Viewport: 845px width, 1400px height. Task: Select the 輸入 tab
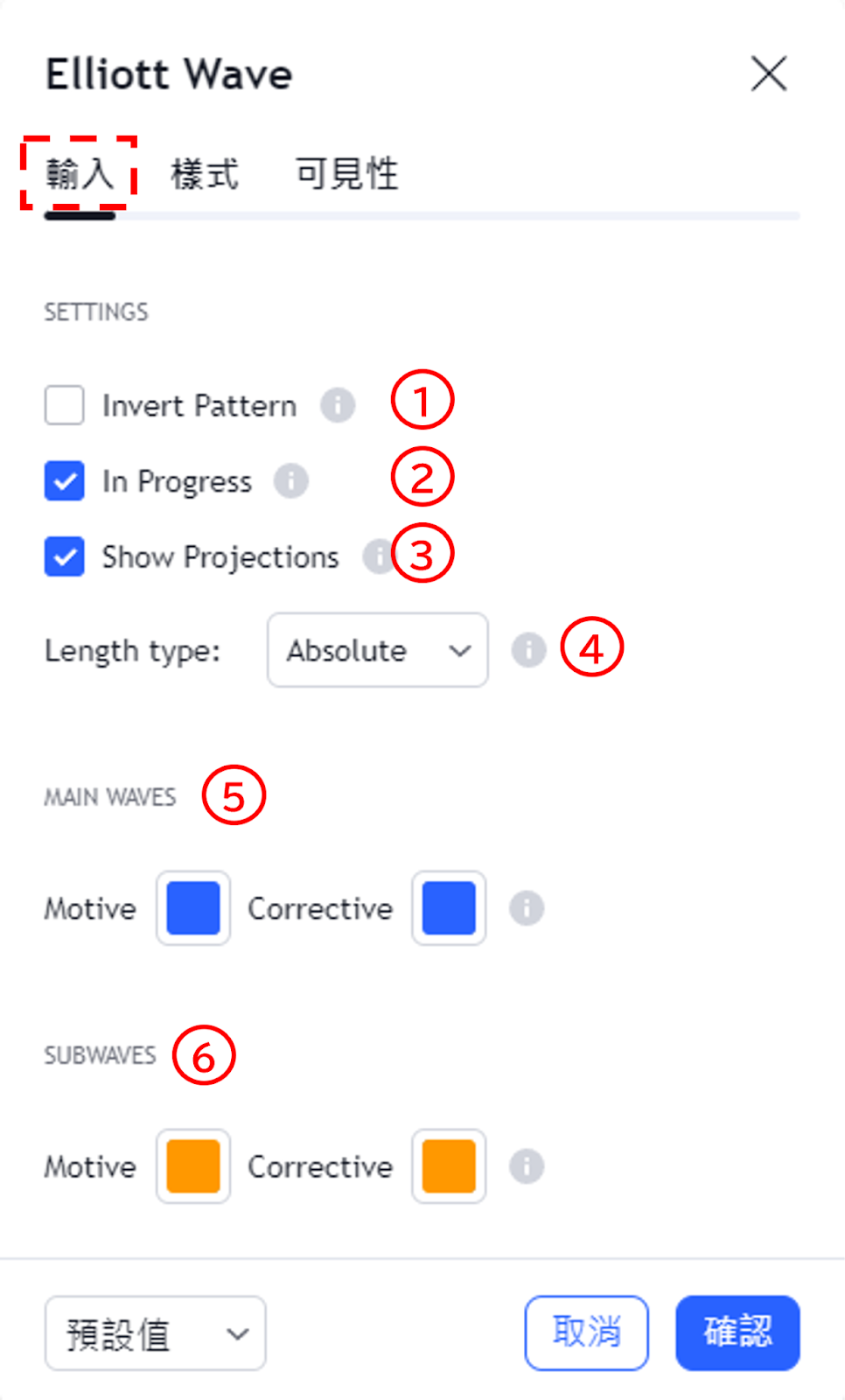[80, 173]
